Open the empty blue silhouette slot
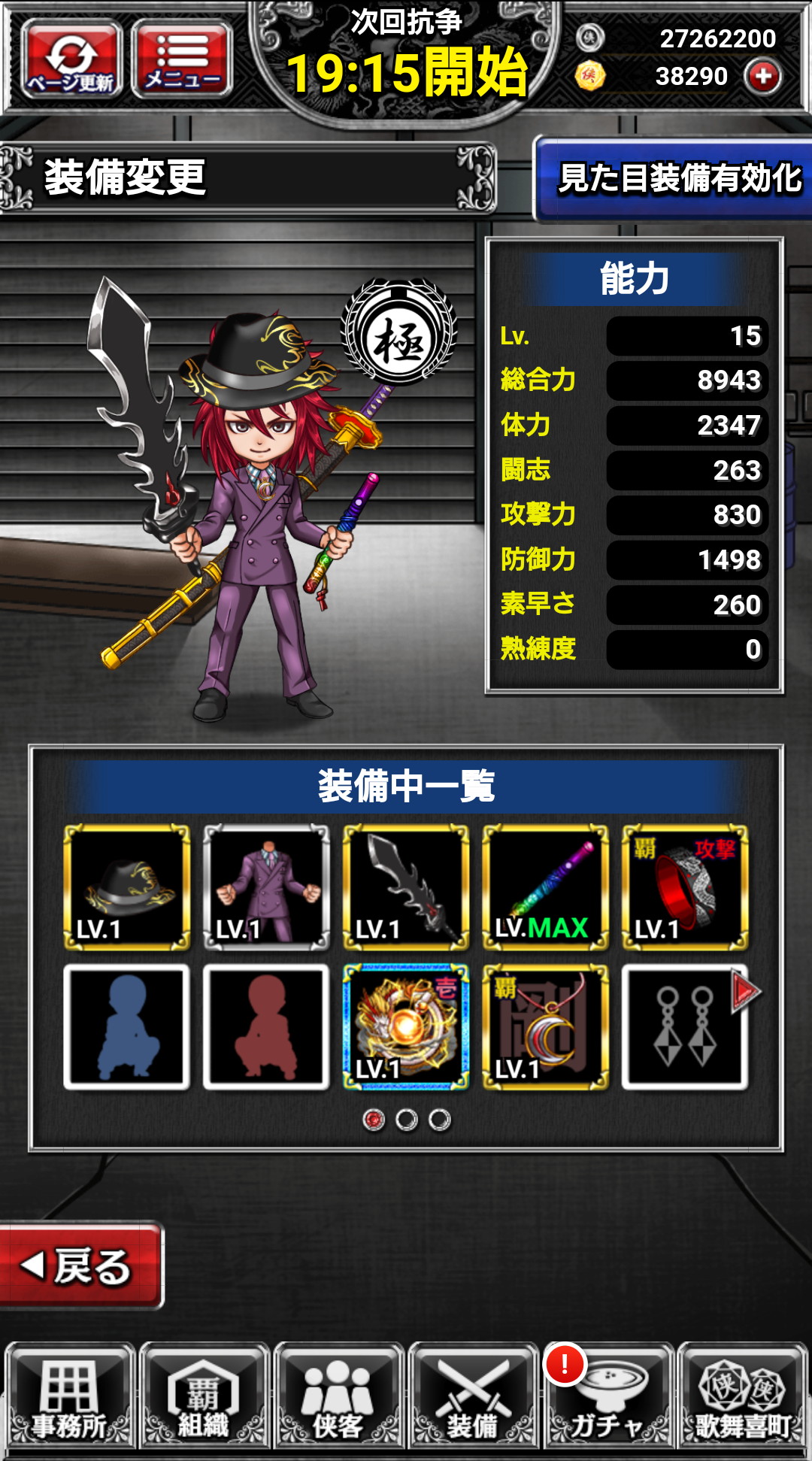The image size is (812, 1461). [127, 1027]
